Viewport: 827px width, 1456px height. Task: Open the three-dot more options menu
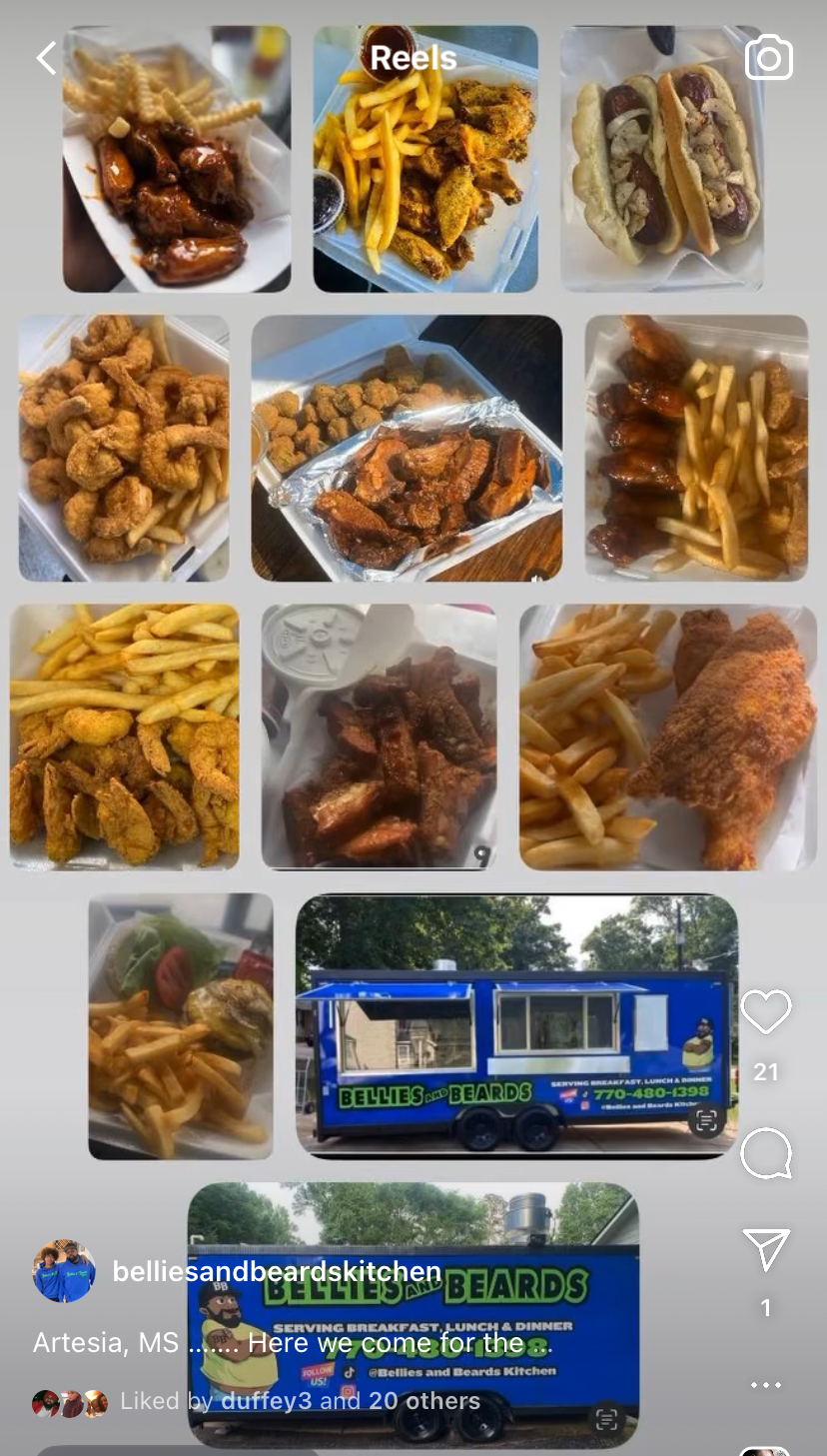[766, 1385]
